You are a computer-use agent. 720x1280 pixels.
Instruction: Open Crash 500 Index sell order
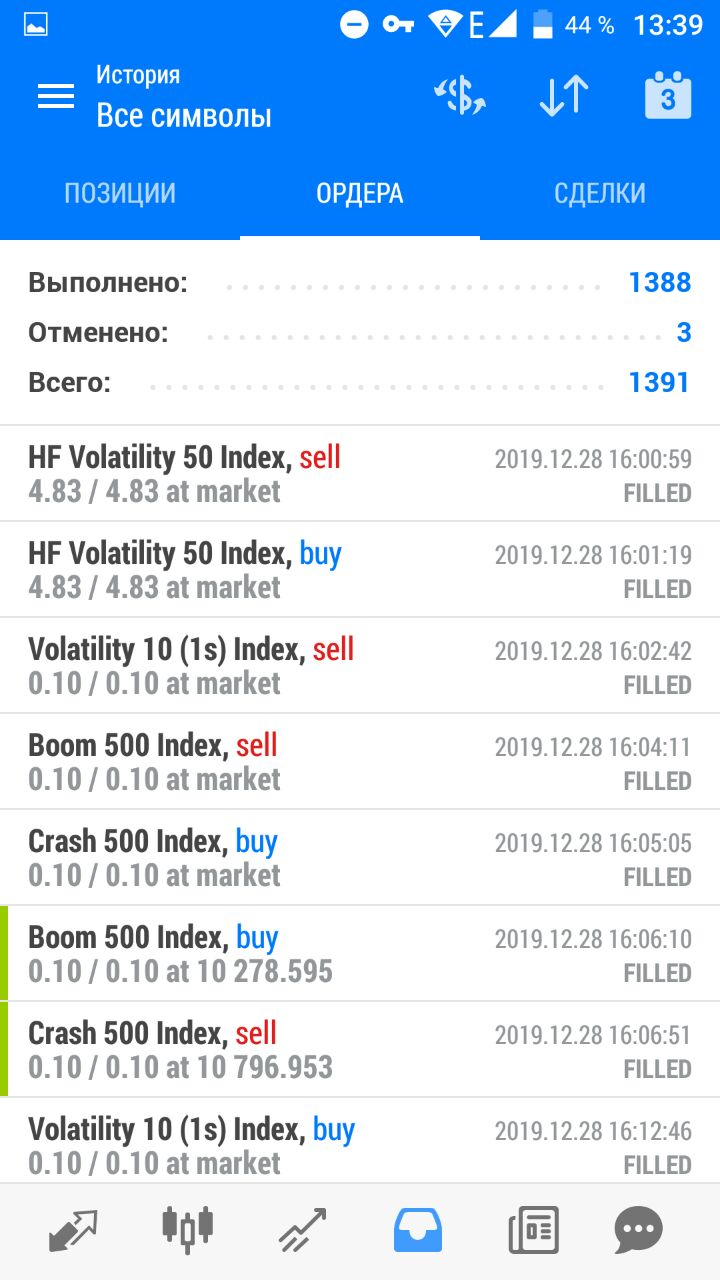click(360, 1050)
